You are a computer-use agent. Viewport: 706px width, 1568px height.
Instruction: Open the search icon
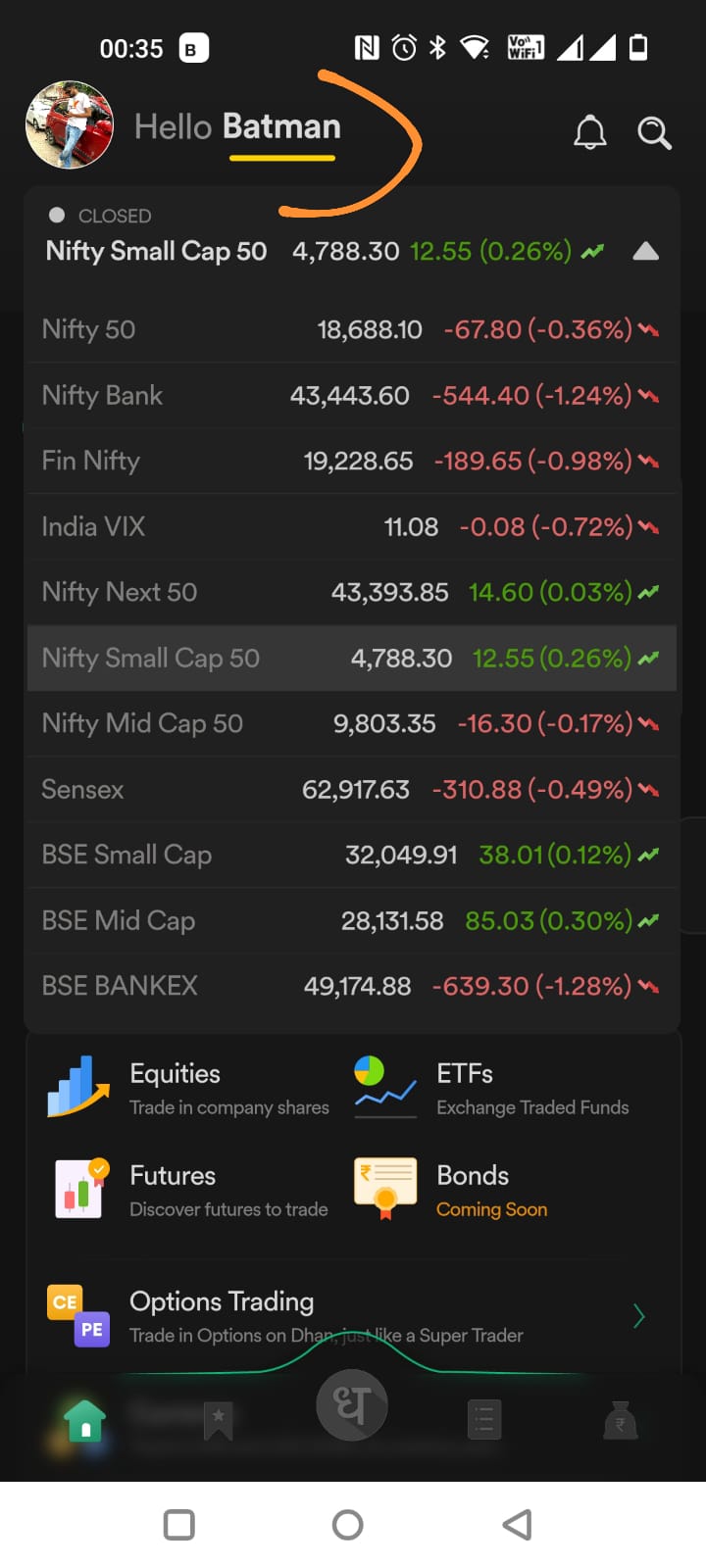pyautogui.click(x=654, y=132)
